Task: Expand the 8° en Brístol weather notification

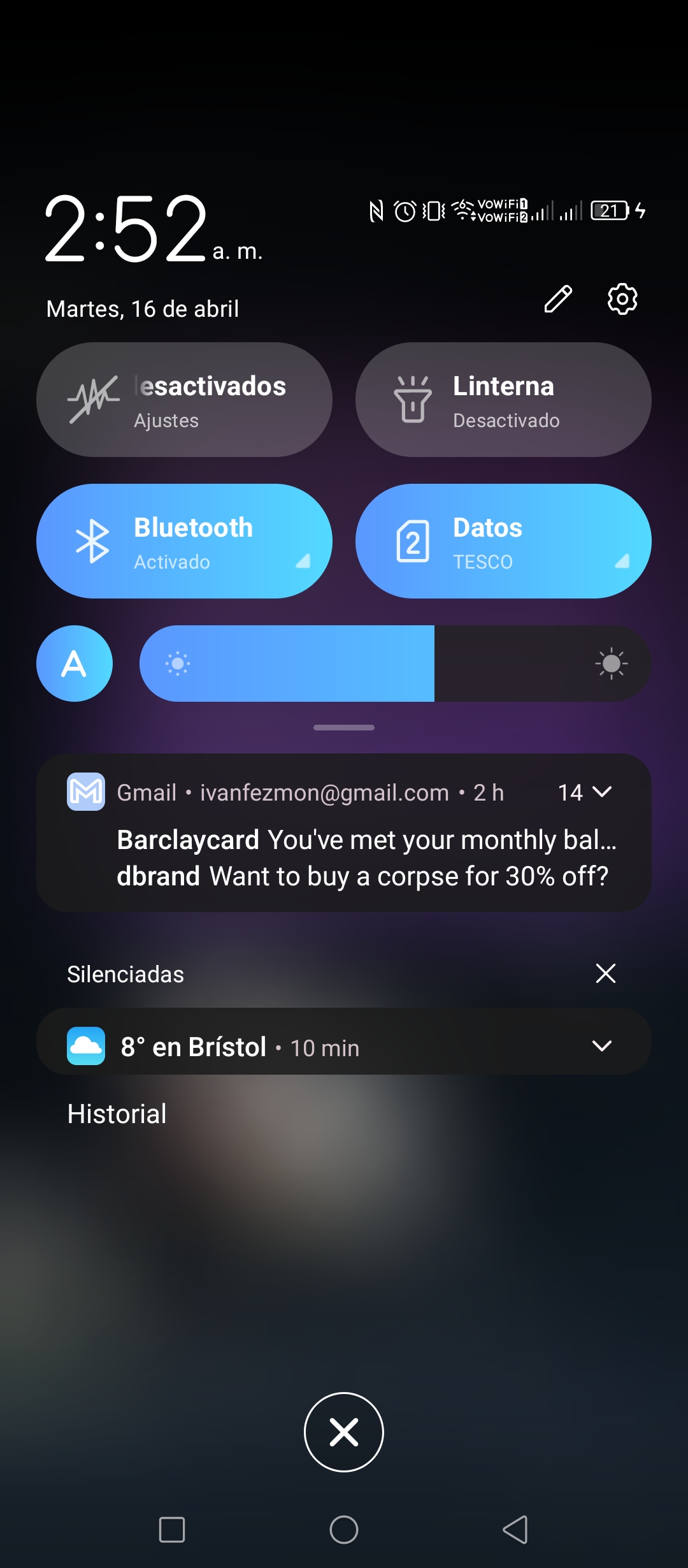Action: 602,1046
